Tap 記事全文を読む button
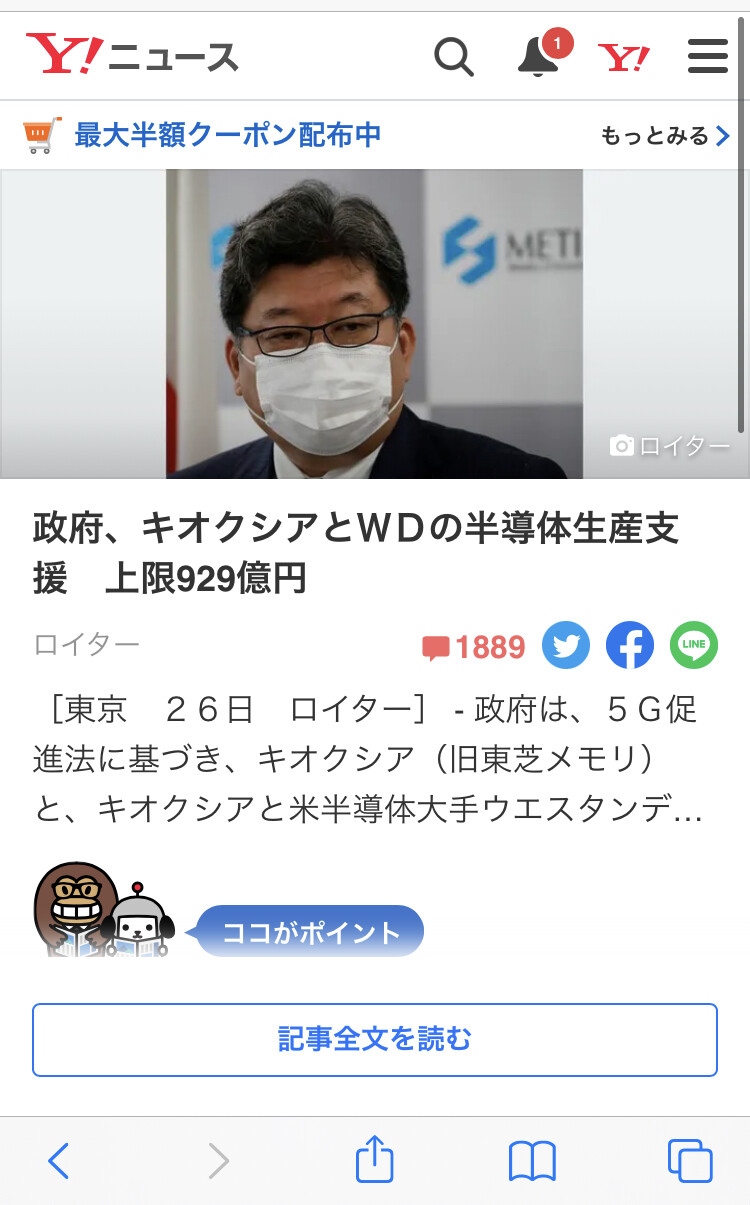 coord(374,1039)
